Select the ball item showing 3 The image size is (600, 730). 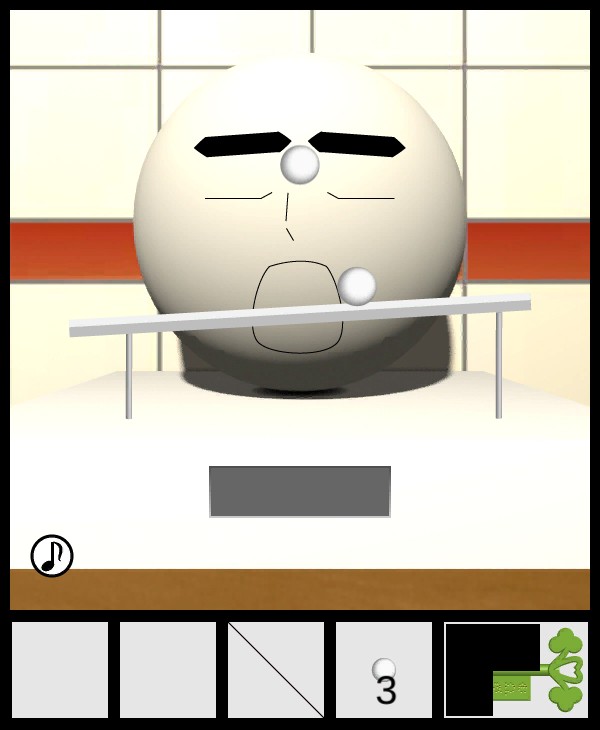tap(384, 671)
